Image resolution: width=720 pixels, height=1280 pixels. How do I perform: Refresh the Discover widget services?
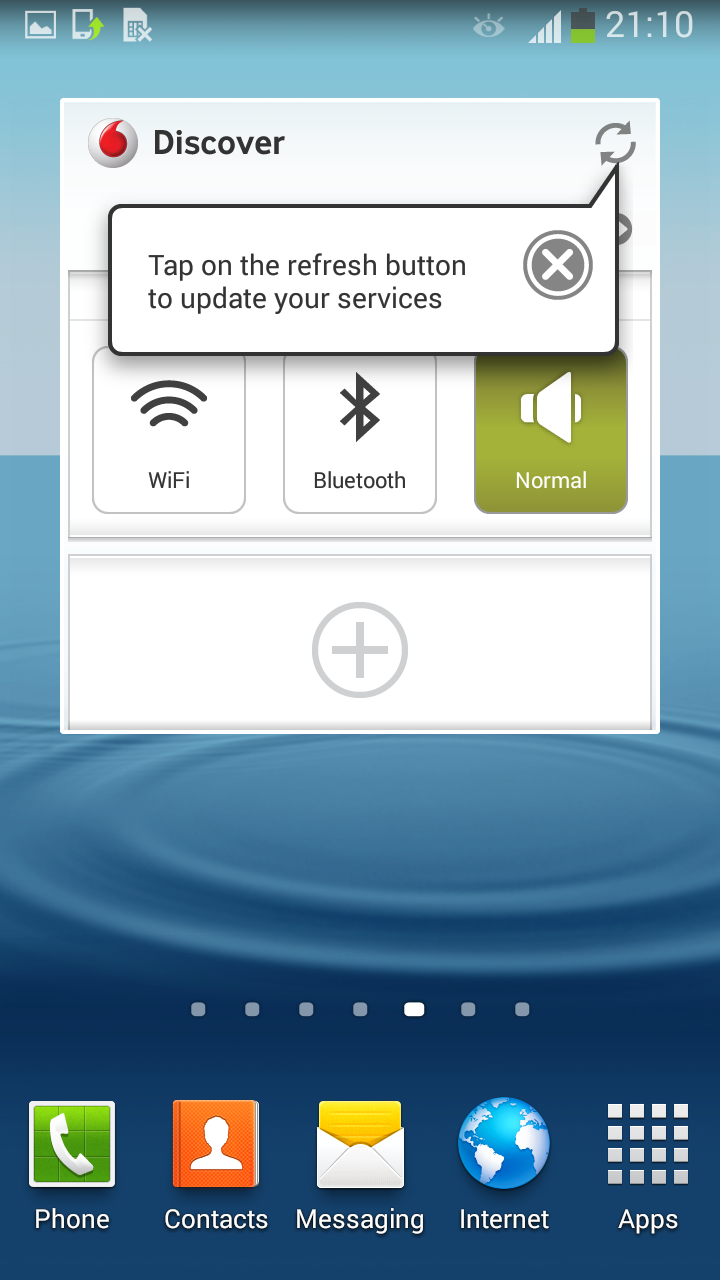coord(615,143)
